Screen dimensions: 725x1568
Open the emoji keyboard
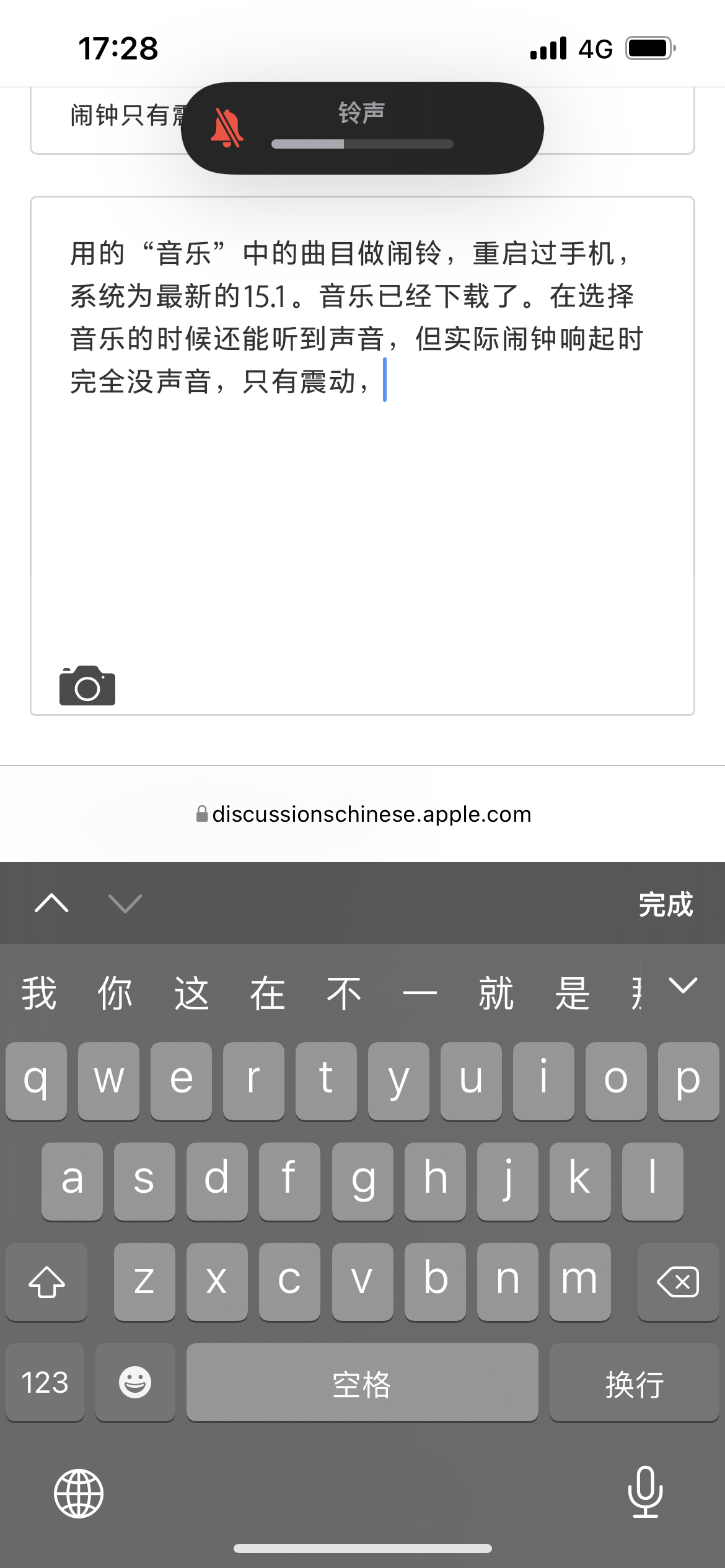click(135, 1383)
